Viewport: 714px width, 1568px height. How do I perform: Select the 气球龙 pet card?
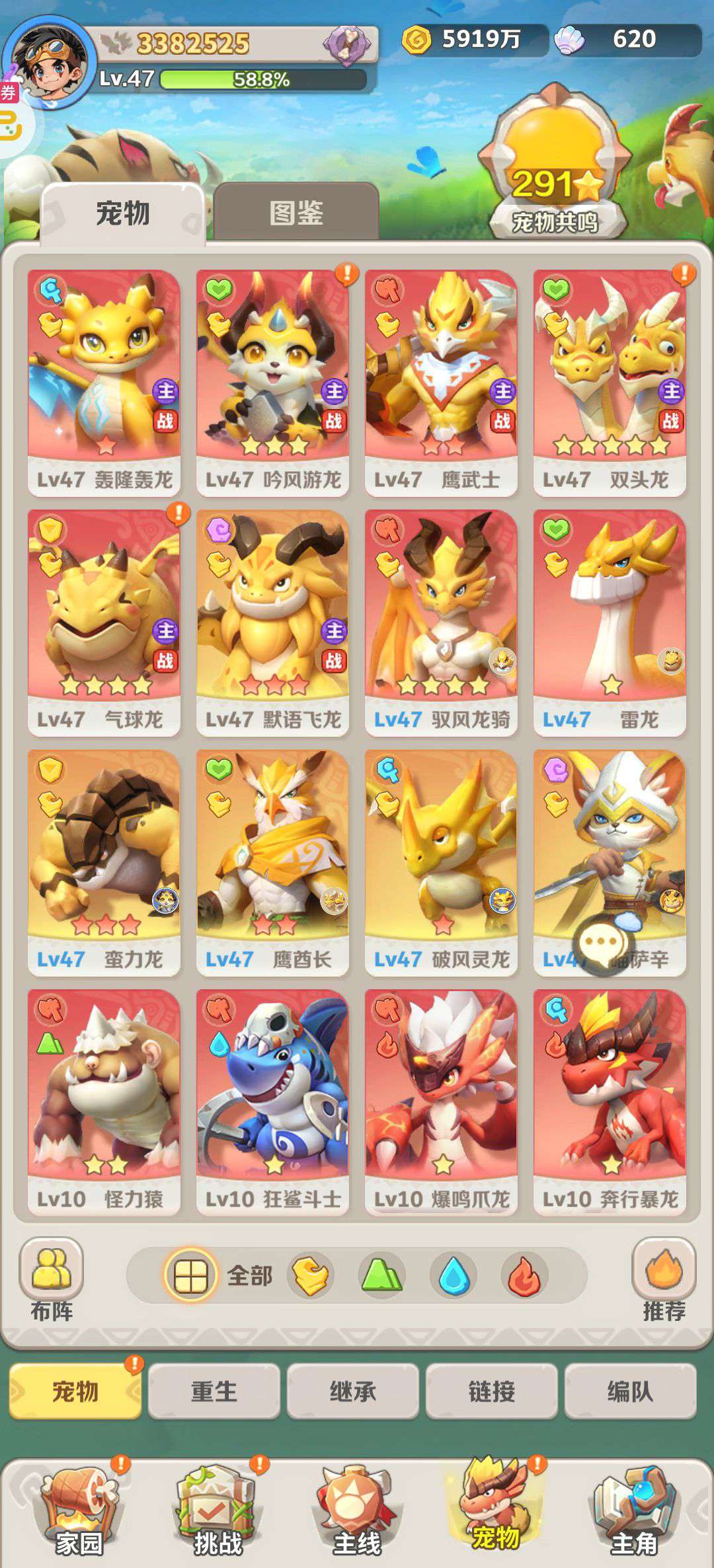click(104, 622)
